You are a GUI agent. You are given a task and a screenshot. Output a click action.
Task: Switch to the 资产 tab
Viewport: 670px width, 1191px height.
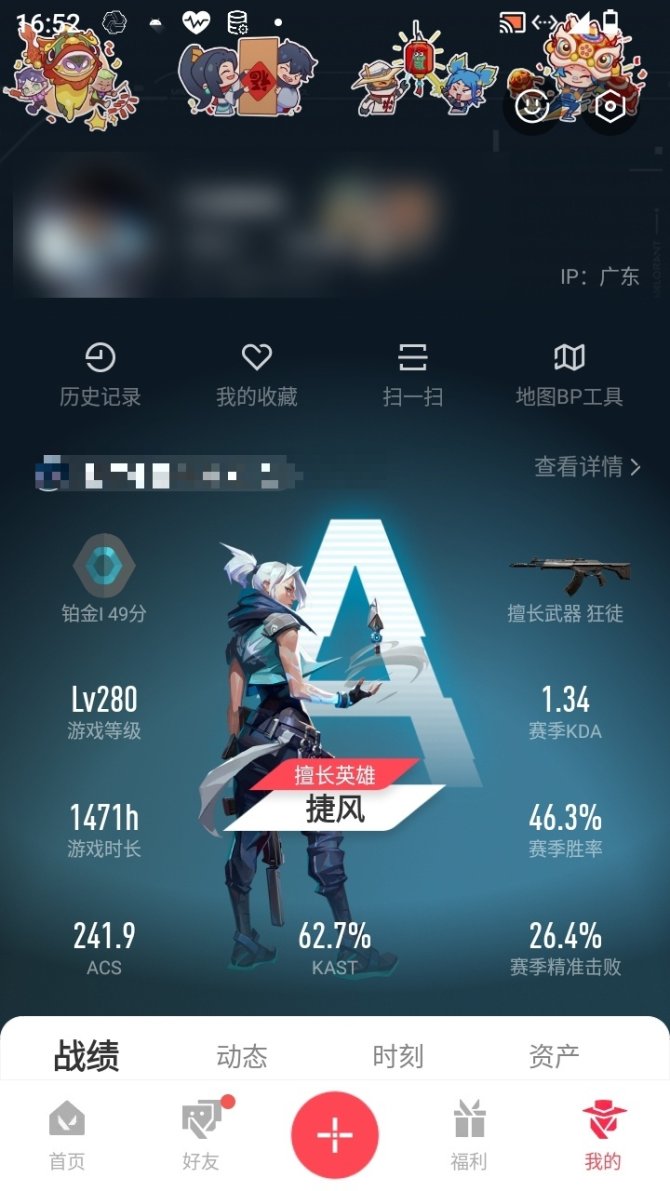(554, 1056)
